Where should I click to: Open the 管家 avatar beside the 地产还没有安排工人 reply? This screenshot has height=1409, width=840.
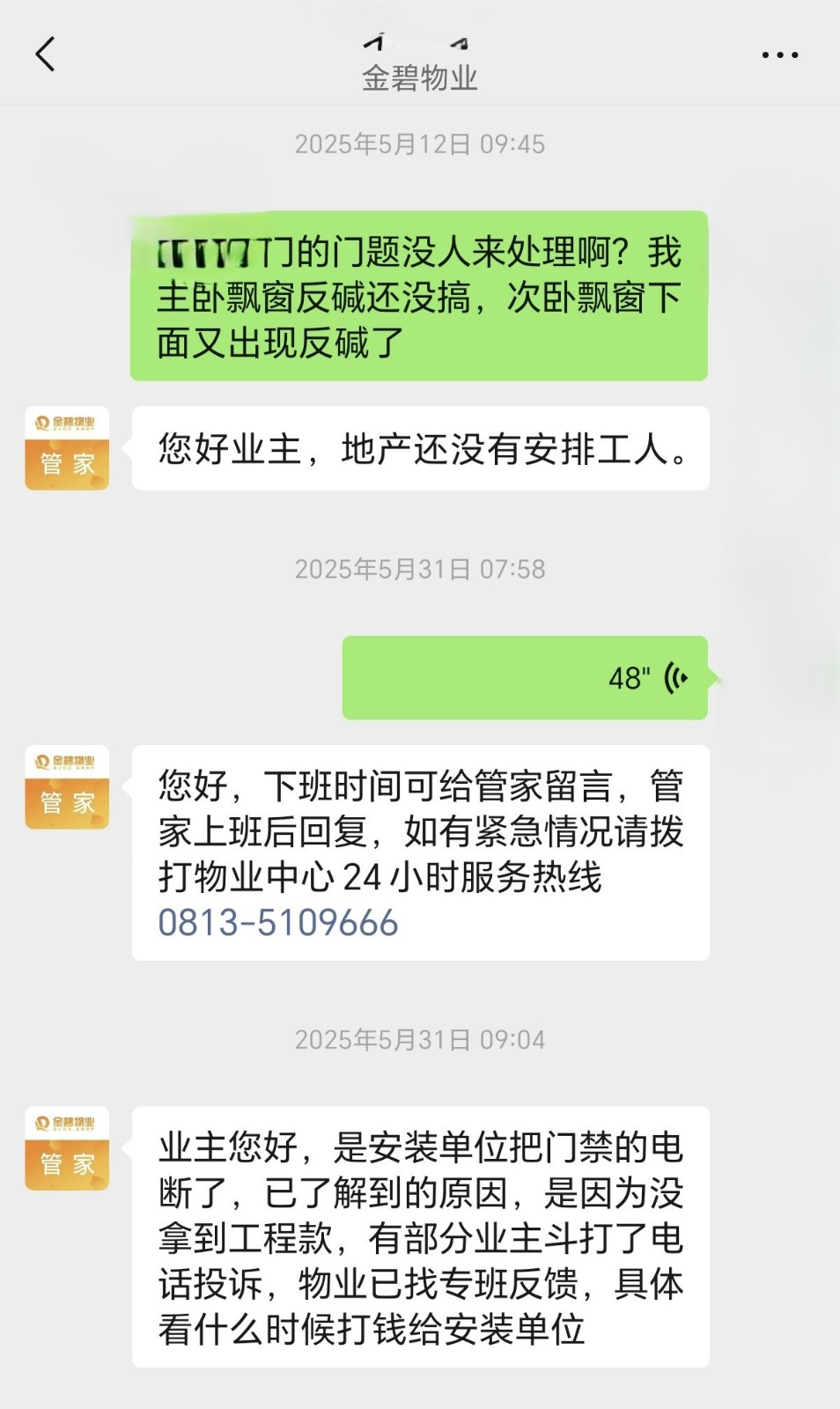click(67, 448)
